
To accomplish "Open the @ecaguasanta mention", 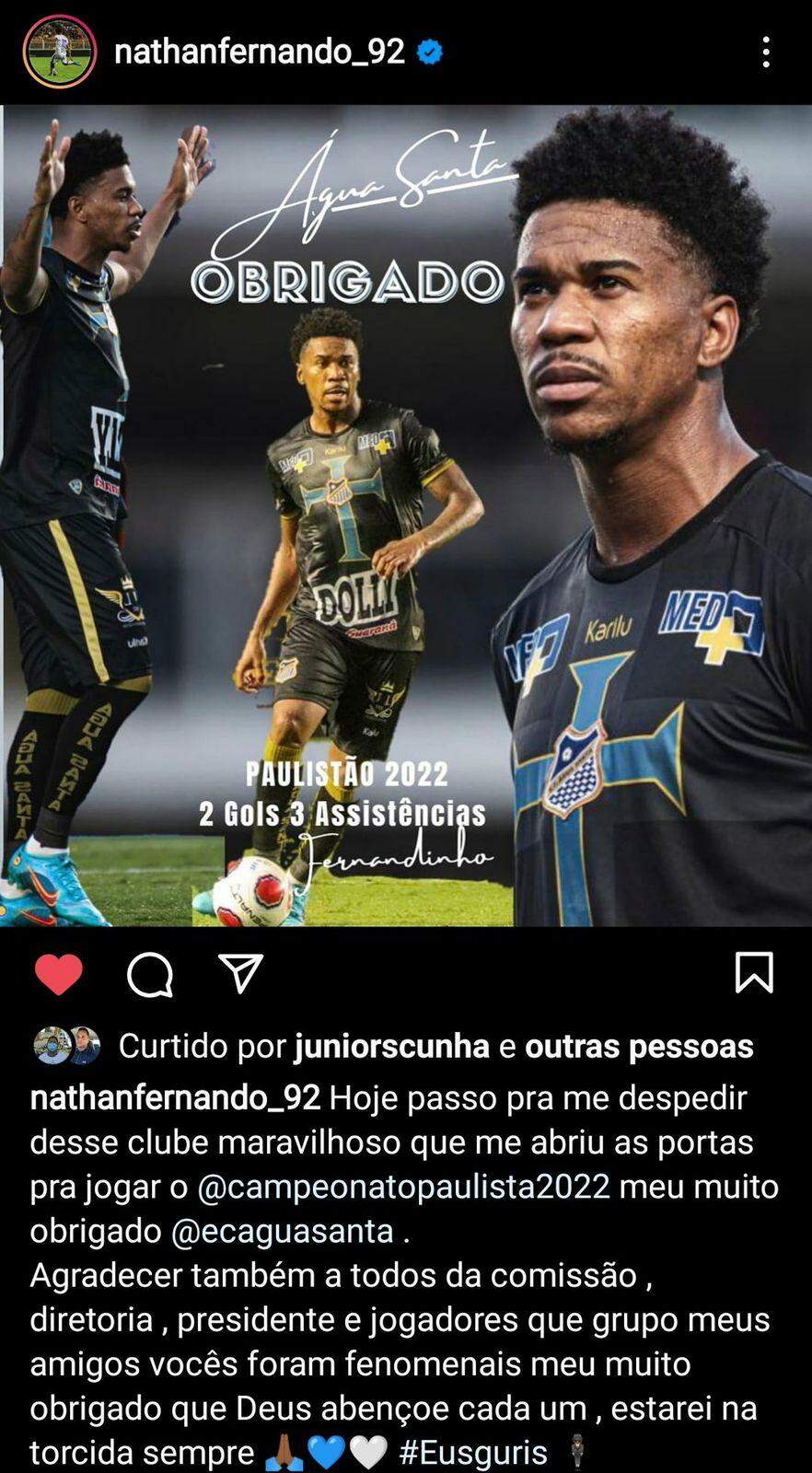I will (x=282, y=1230).
